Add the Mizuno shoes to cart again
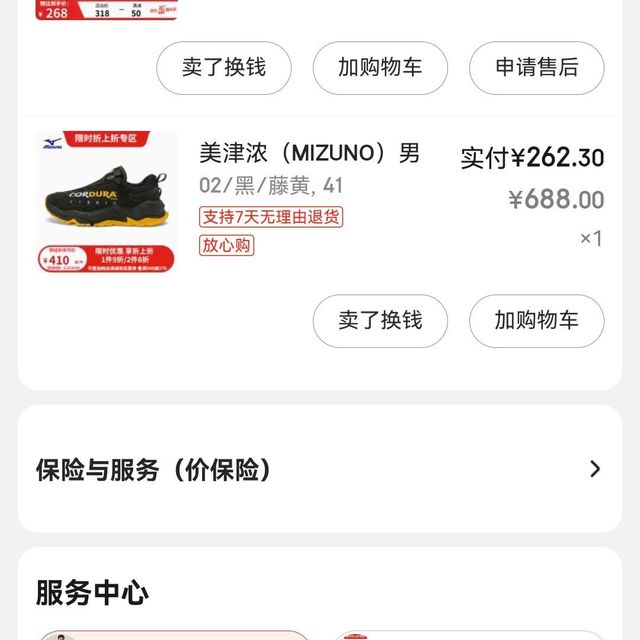 (x=537, y=321)
